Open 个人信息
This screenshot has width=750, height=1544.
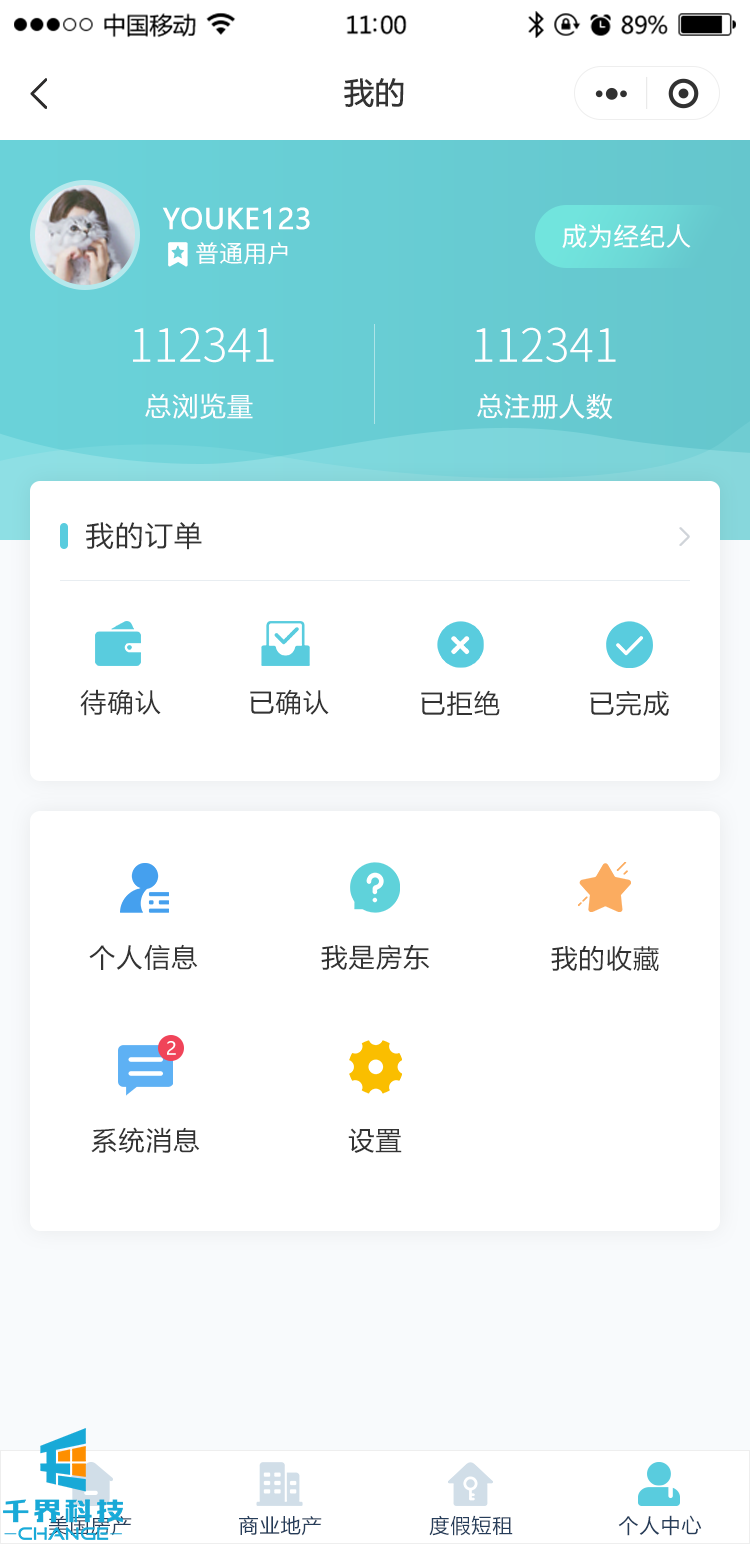click(144, 916)
